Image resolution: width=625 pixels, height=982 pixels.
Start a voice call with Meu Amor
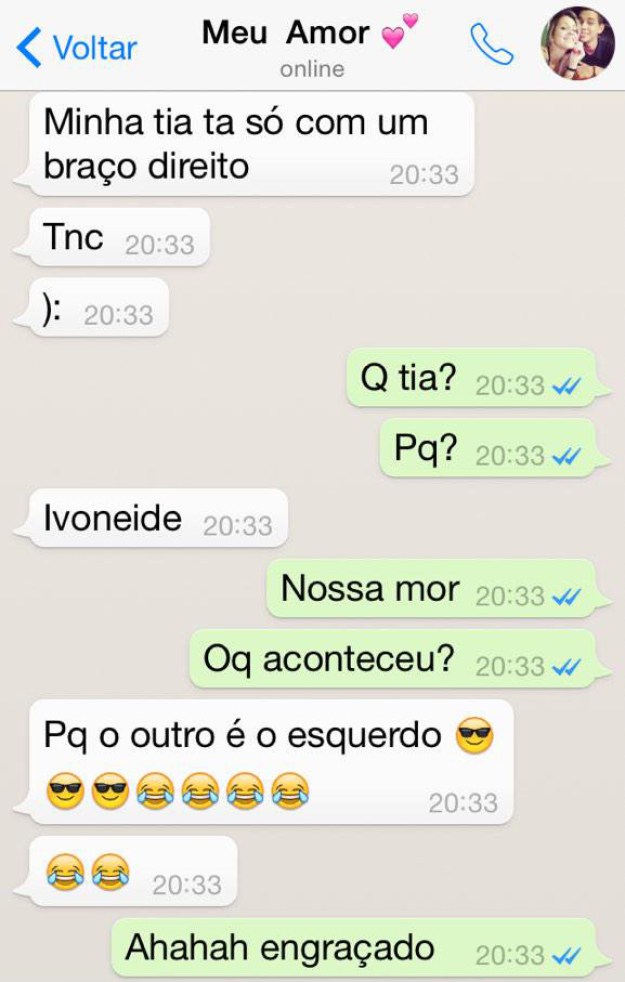(491, 44)
